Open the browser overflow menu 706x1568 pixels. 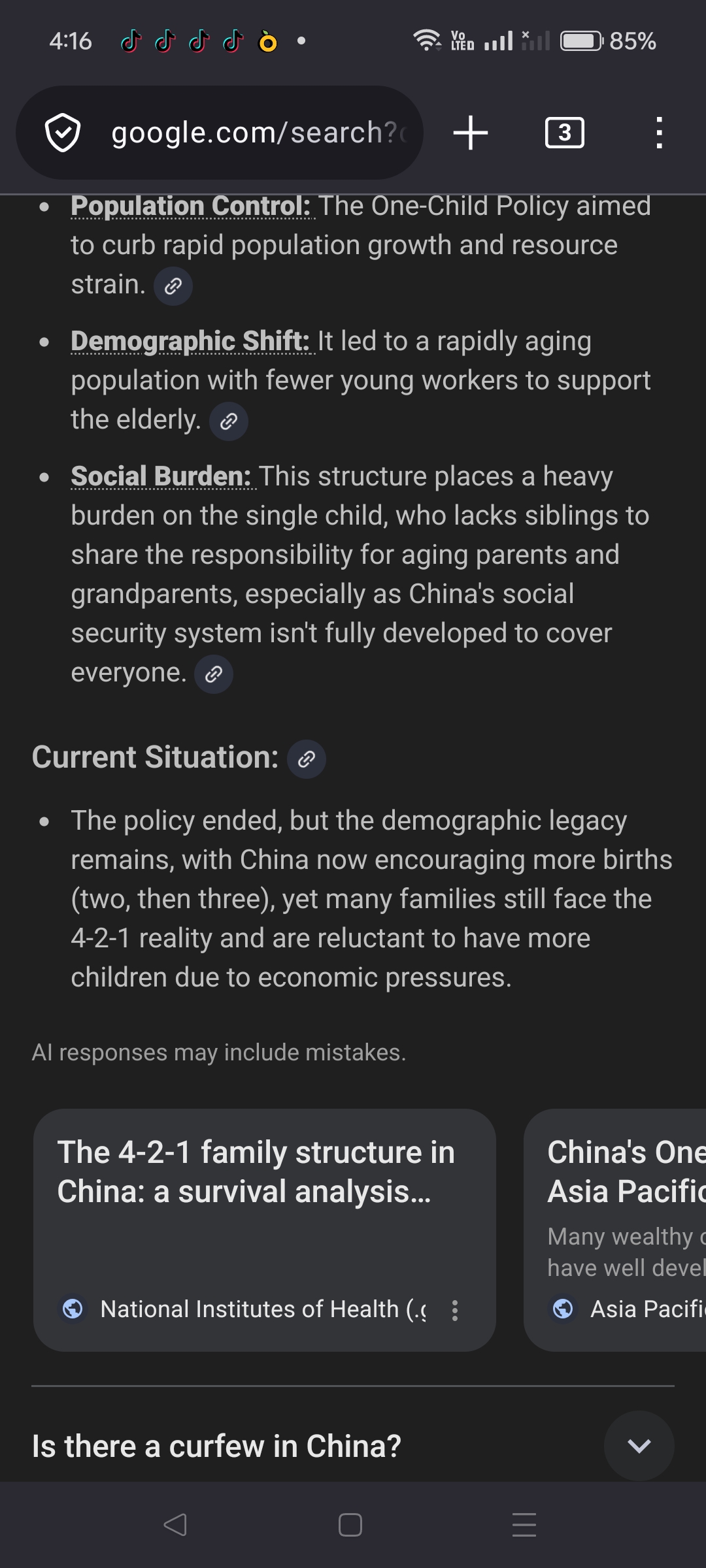[659, 133]
